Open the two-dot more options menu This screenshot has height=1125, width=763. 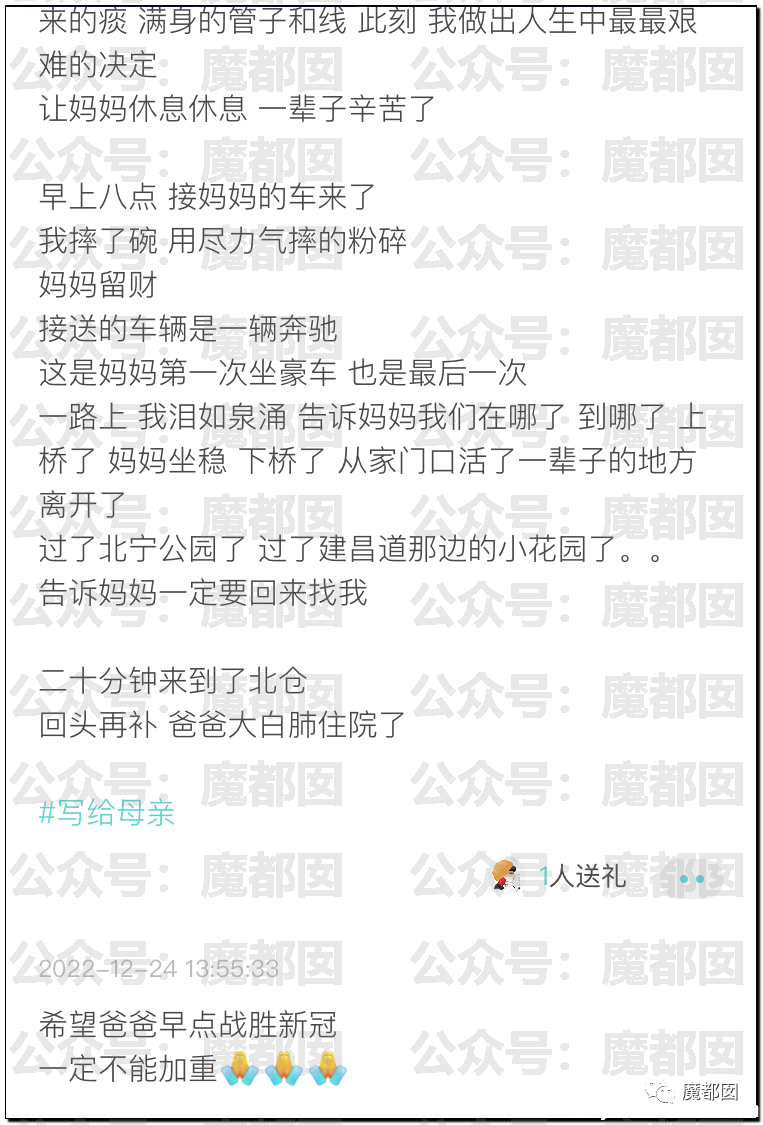[x=692, y=878]
